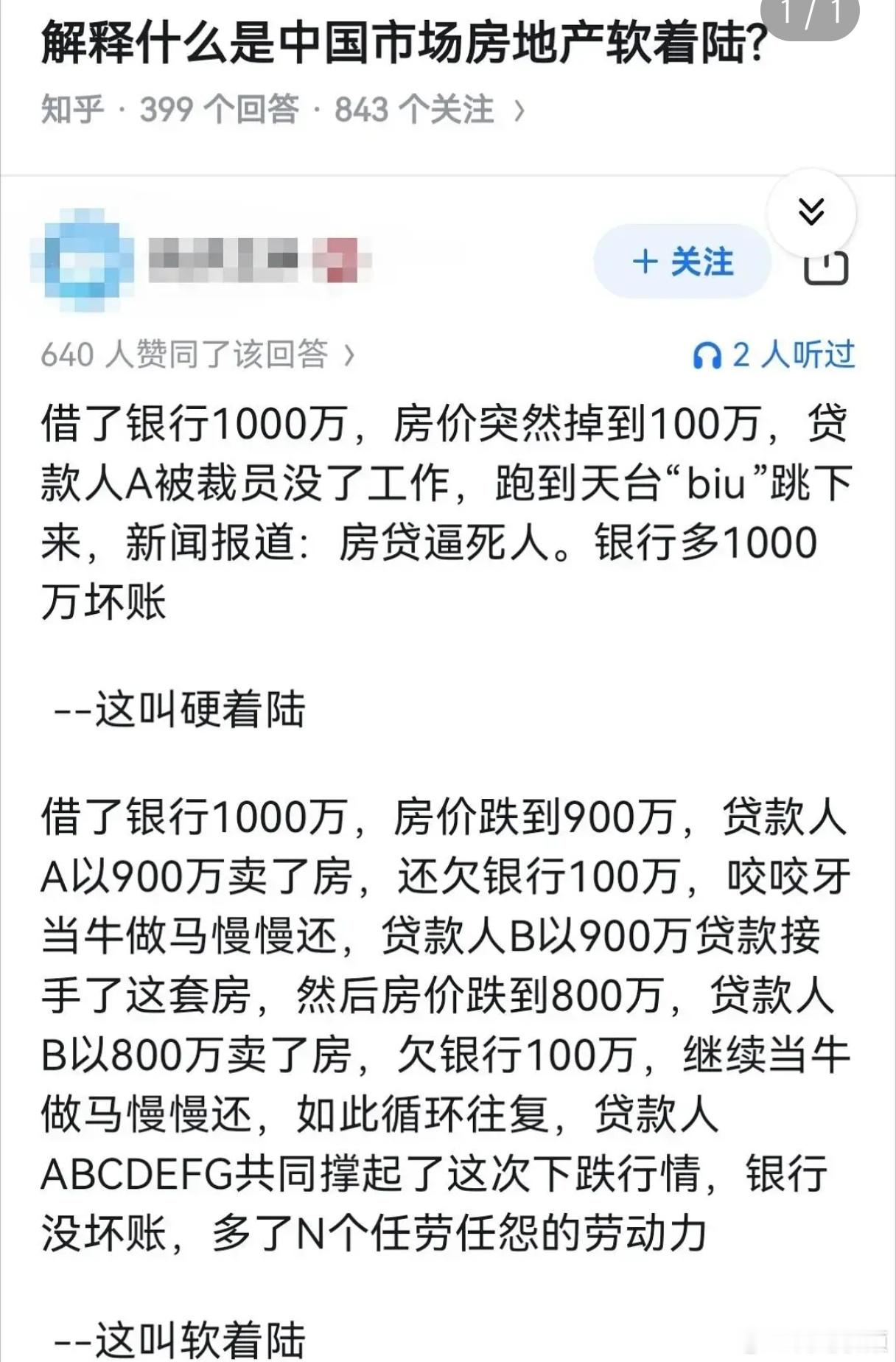
Task: Tap the arrow after '843 个关注'
Action: 520,107
